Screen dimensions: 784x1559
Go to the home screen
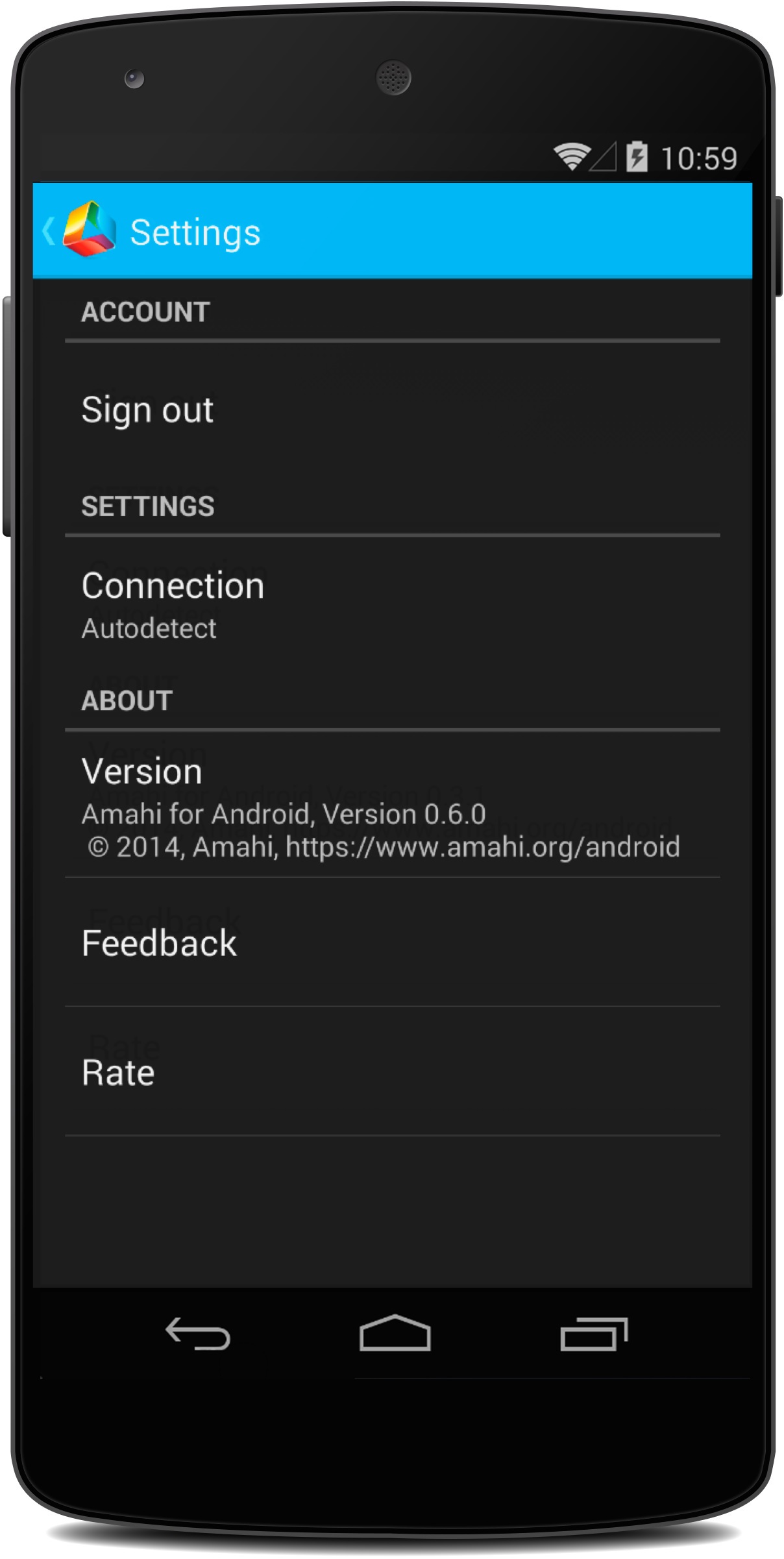(x=395, y=1334)
